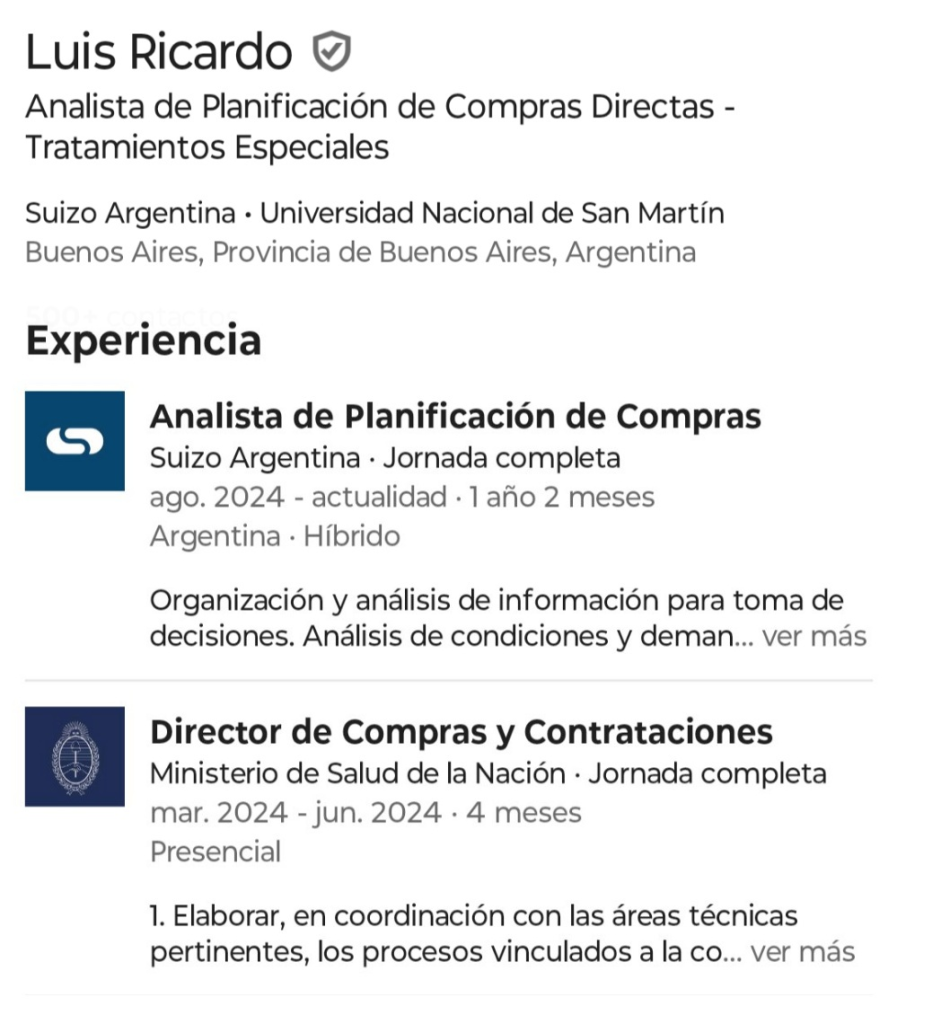The width and height of the screenshot is (941, 1024).
Task: Open the Director de Compras y Contrataciones entry
Action: tap(461, 732)
